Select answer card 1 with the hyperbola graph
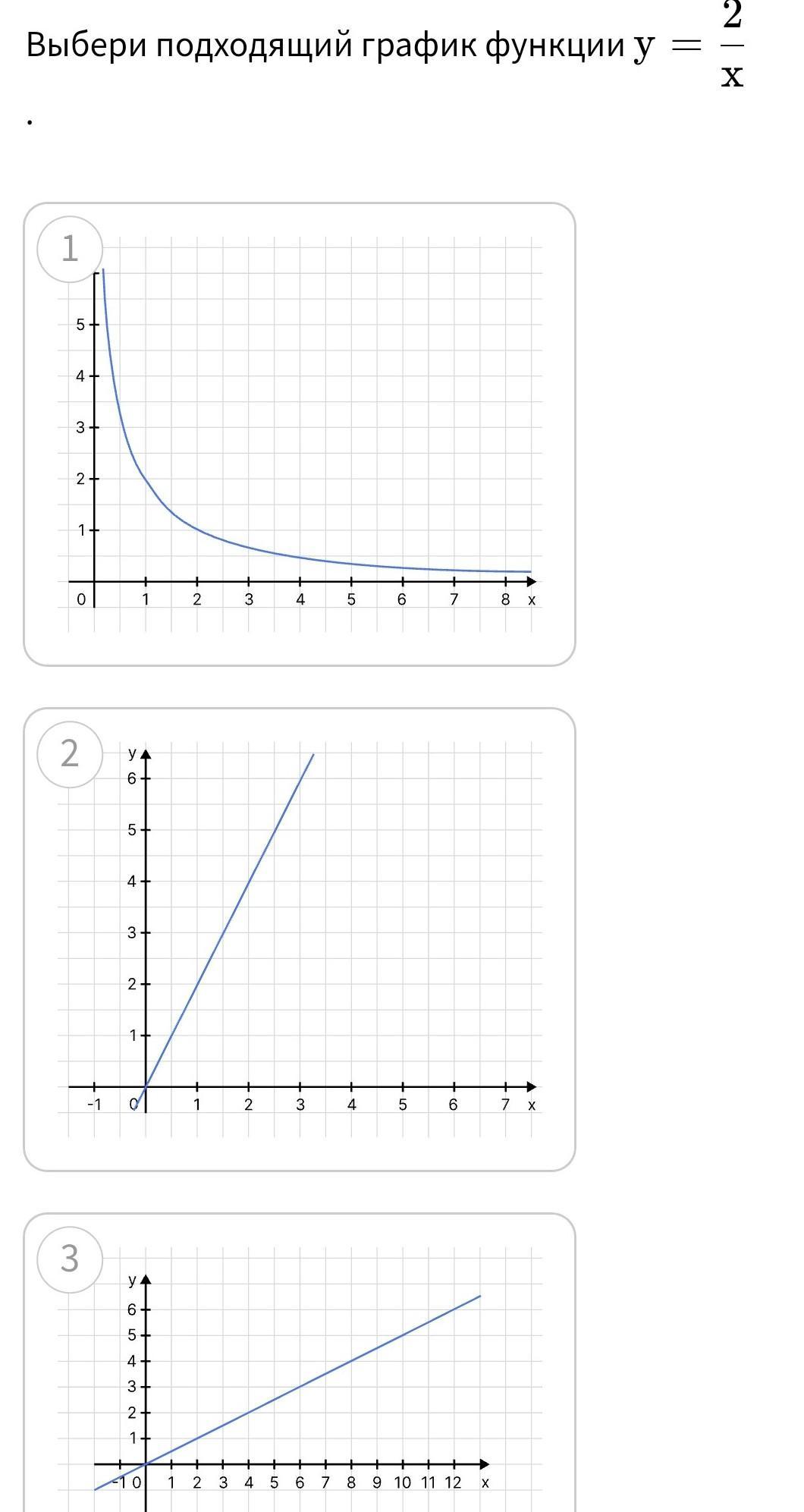804x1512 pixels. click(299, 434)
